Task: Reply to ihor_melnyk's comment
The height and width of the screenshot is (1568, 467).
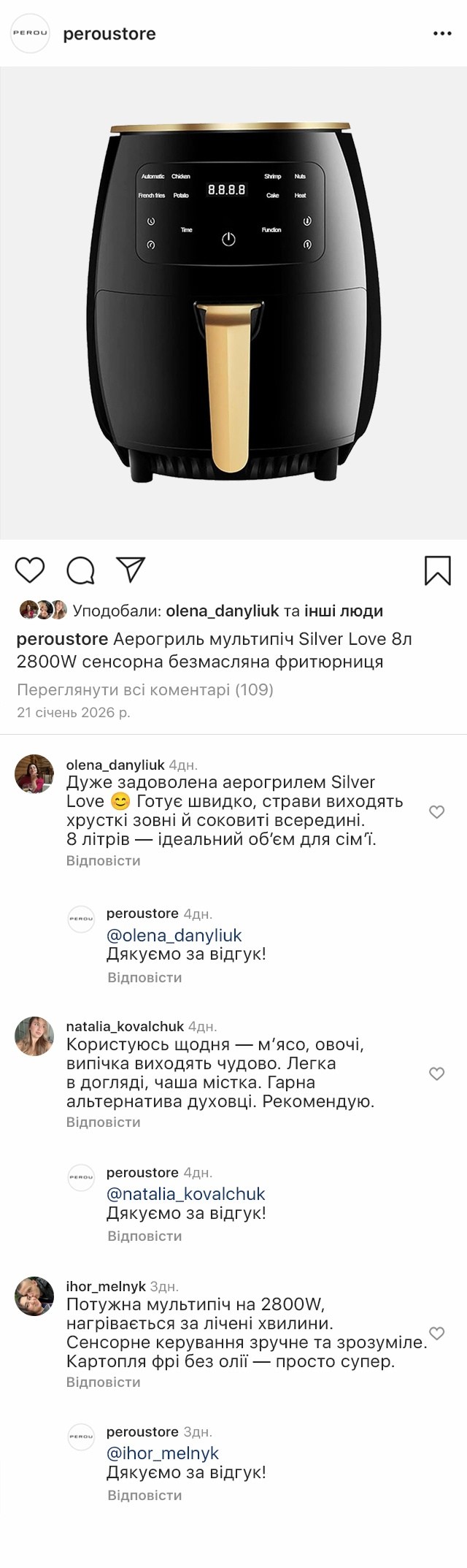Action: 103,1382
